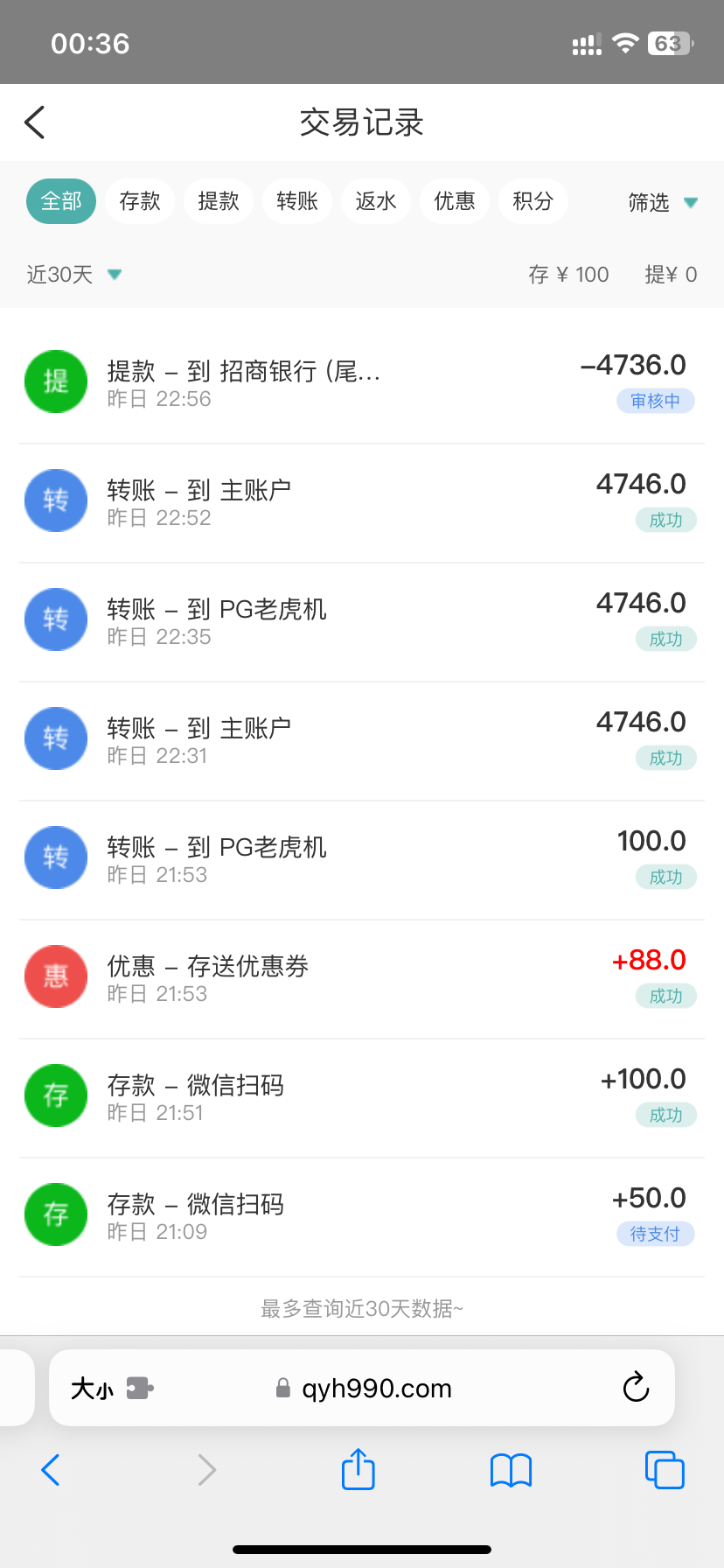Select the 全部 filter chip

tap(60, 201)
